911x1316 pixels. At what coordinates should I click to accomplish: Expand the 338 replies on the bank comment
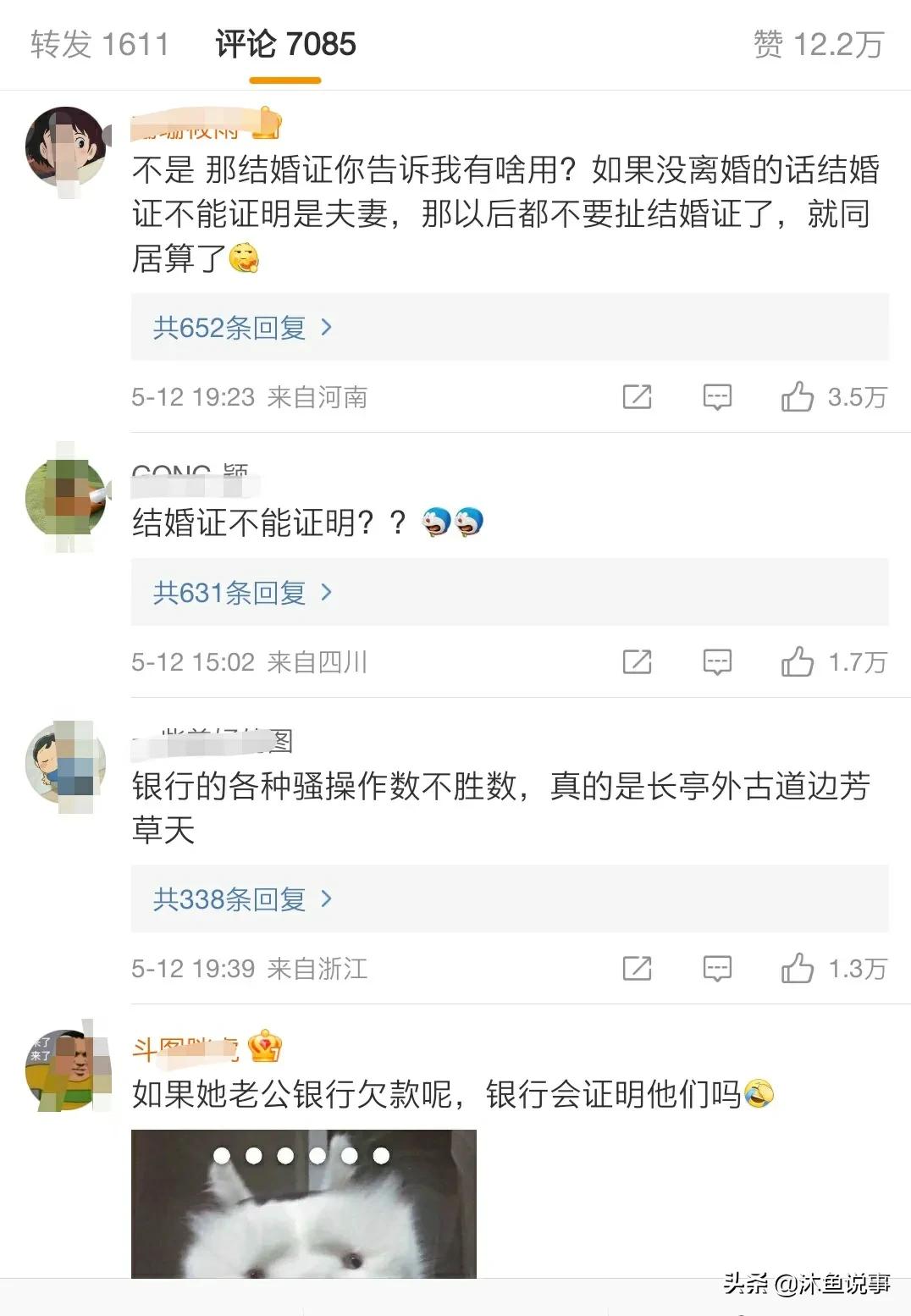237,899
